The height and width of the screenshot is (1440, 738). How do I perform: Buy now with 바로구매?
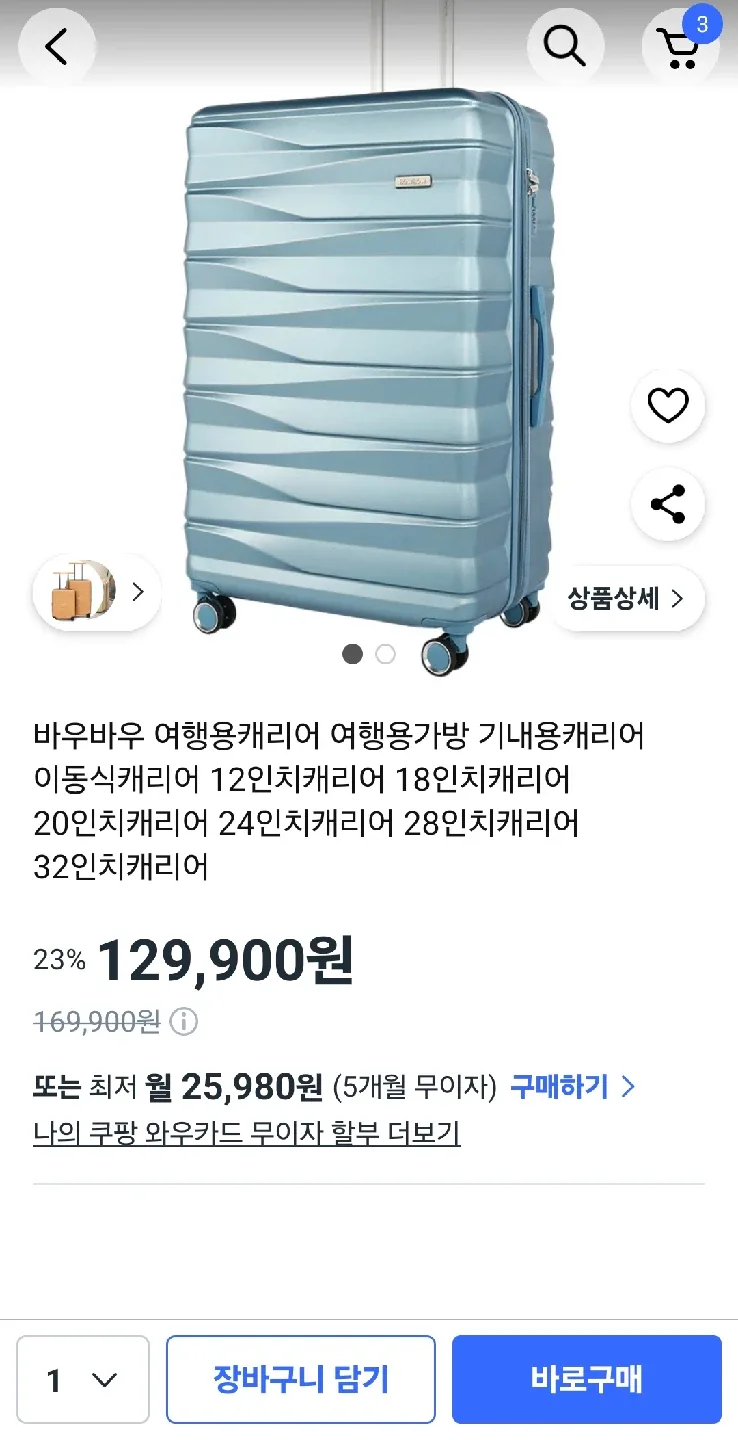pos(587,1380)
